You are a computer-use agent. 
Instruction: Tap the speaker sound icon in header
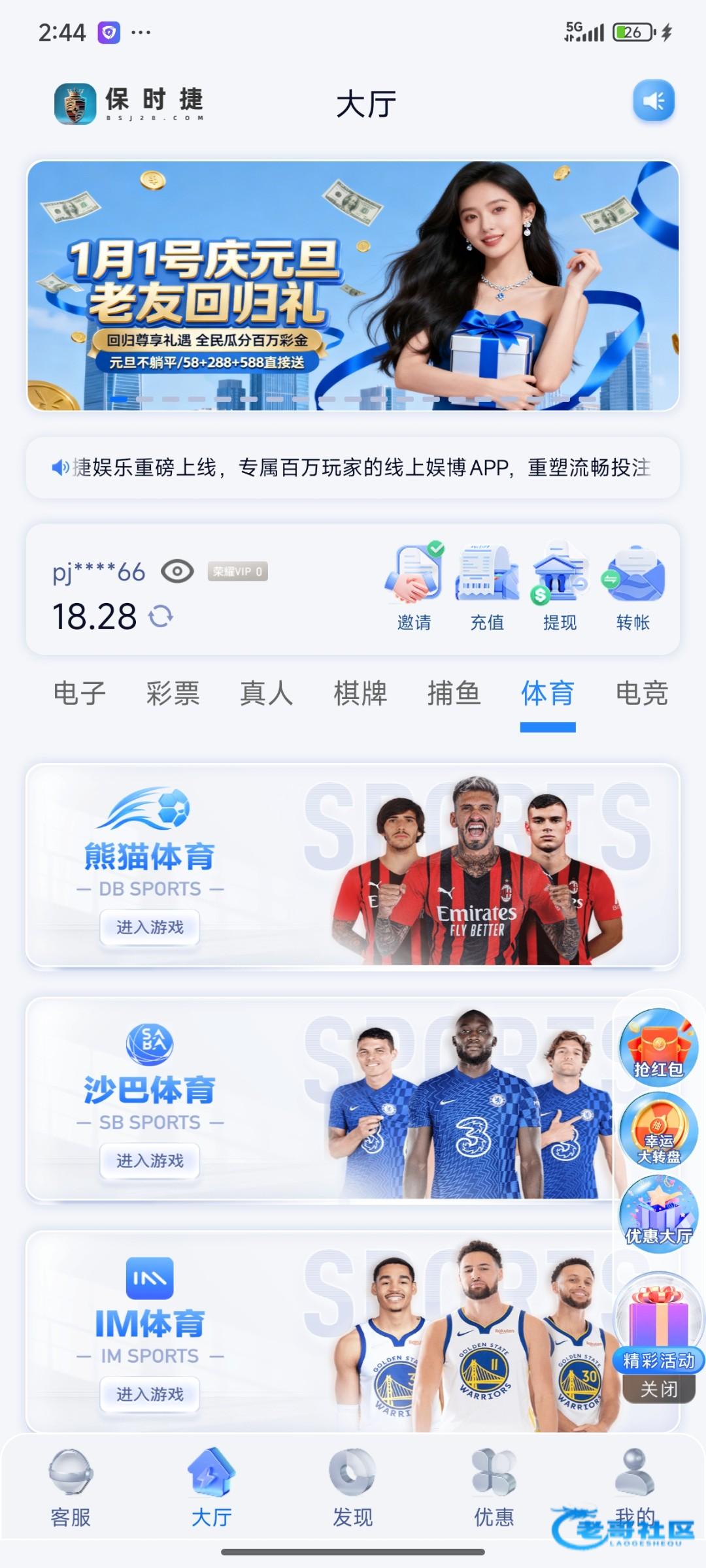coord(653,101)
